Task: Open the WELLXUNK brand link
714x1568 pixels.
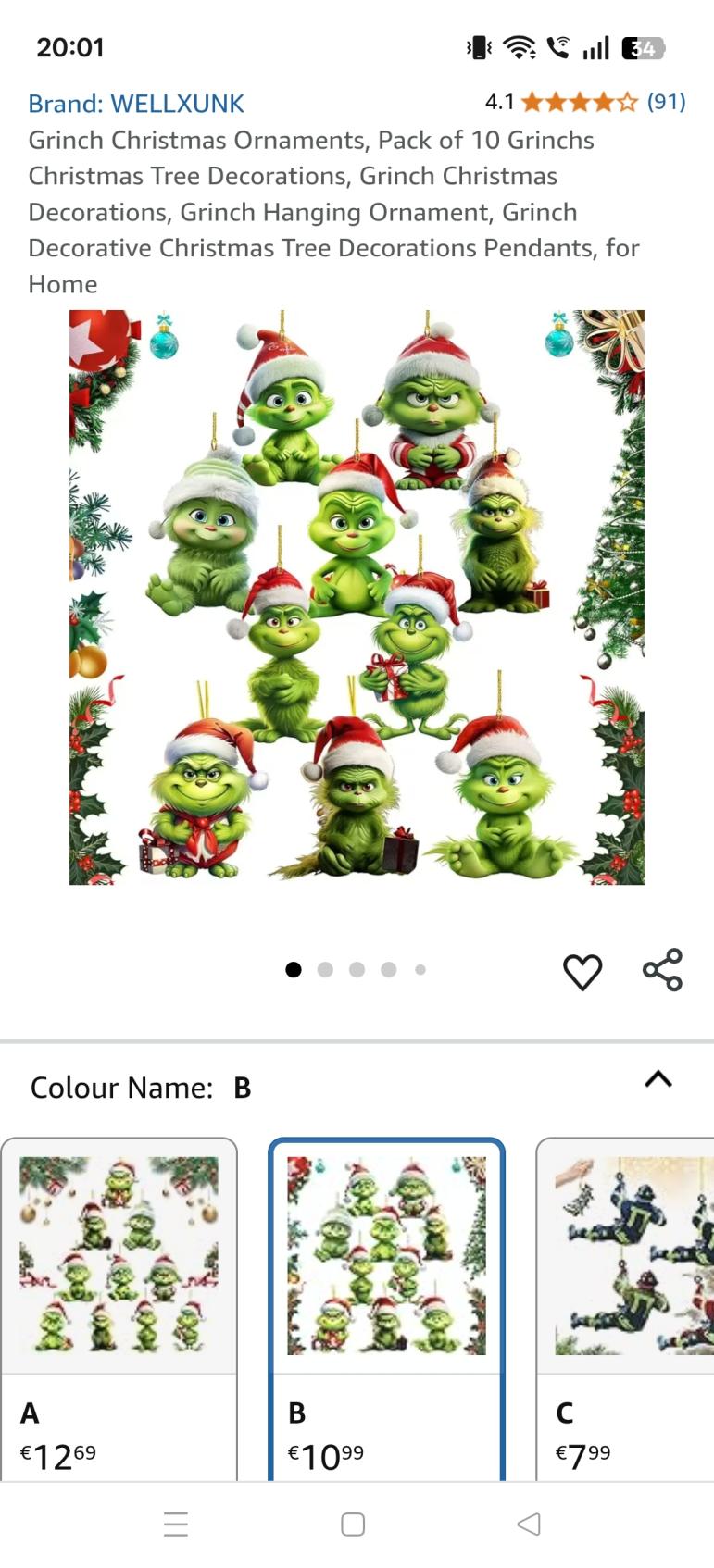Action: coord(136,104)
